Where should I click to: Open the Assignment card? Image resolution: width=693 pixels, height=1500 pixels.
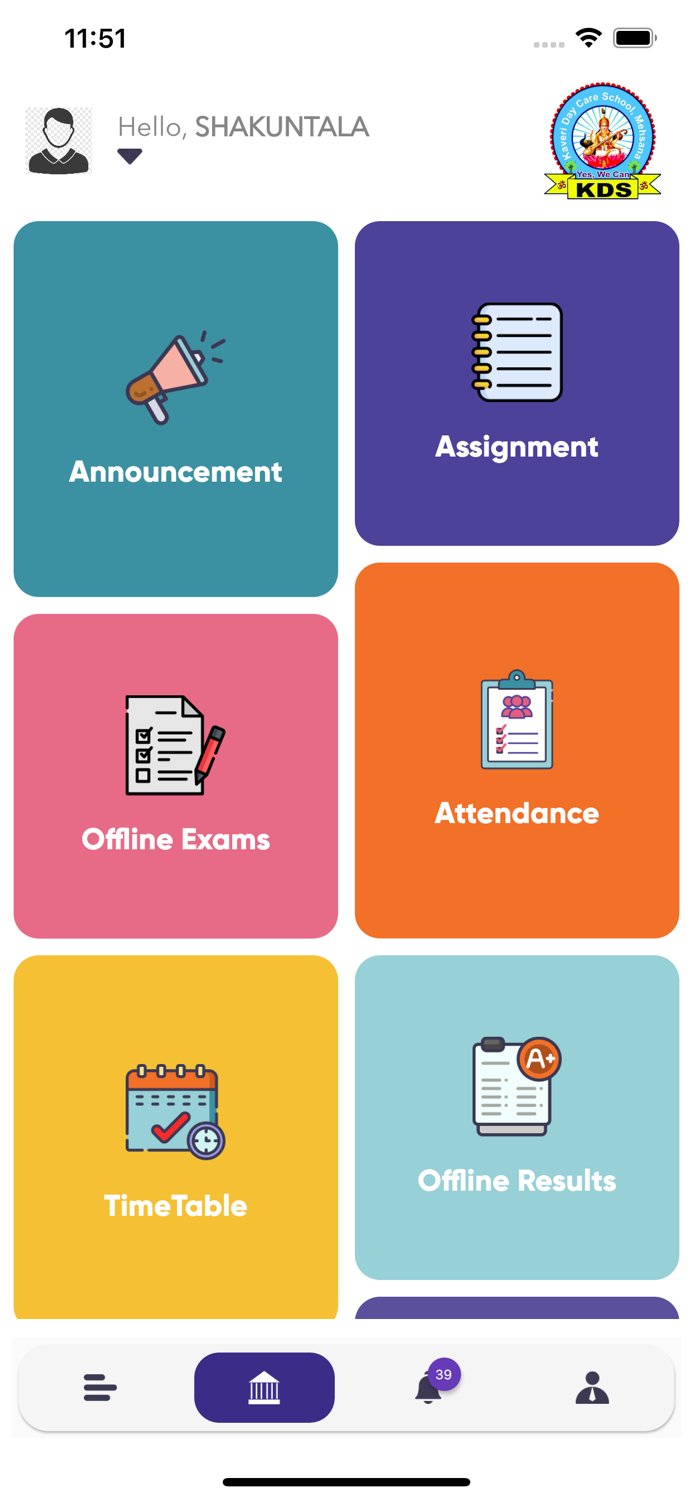click(x=516, y=383)
